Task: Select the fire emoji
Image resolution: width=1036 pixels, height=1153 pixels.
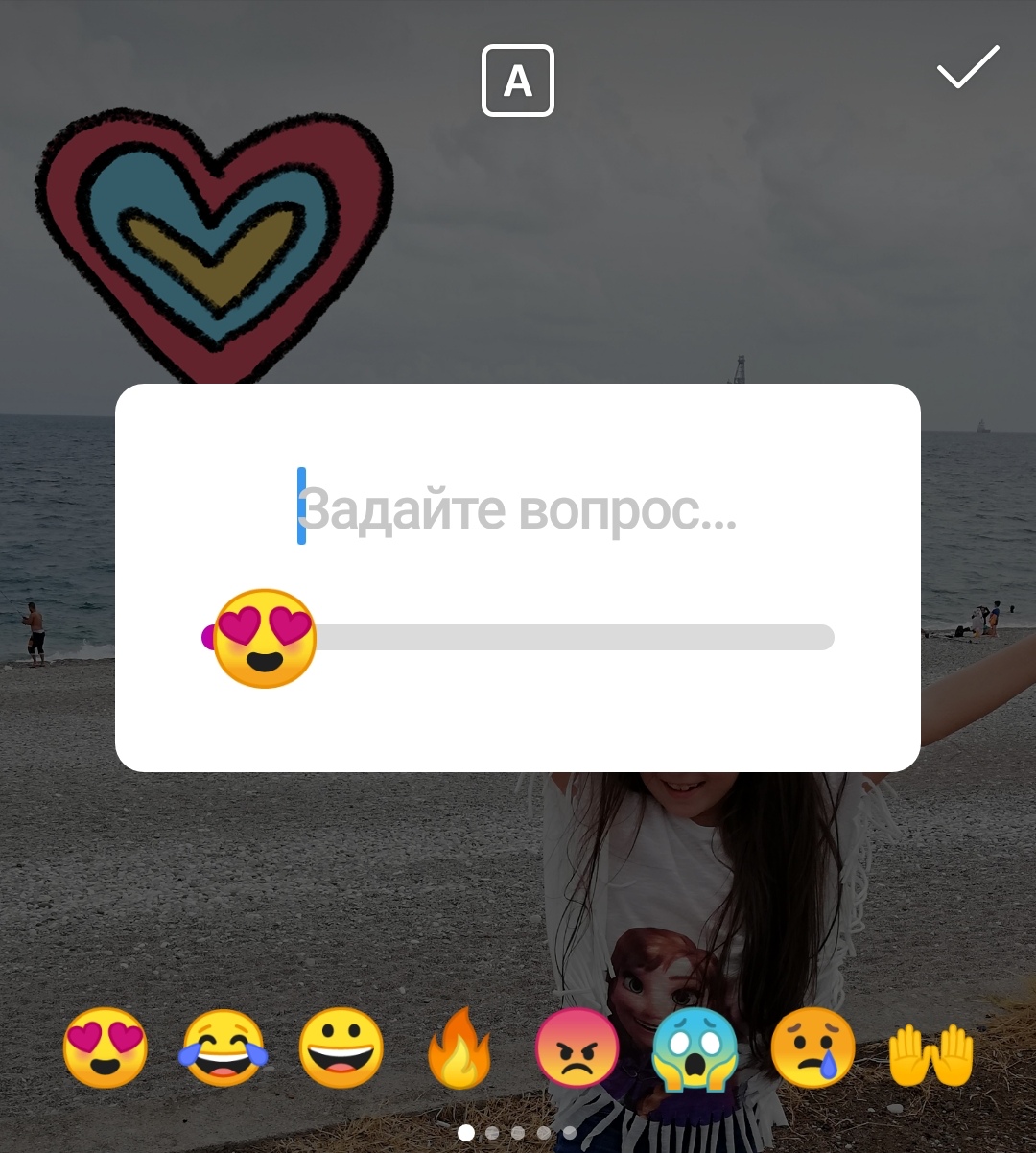Action: 460,1047
